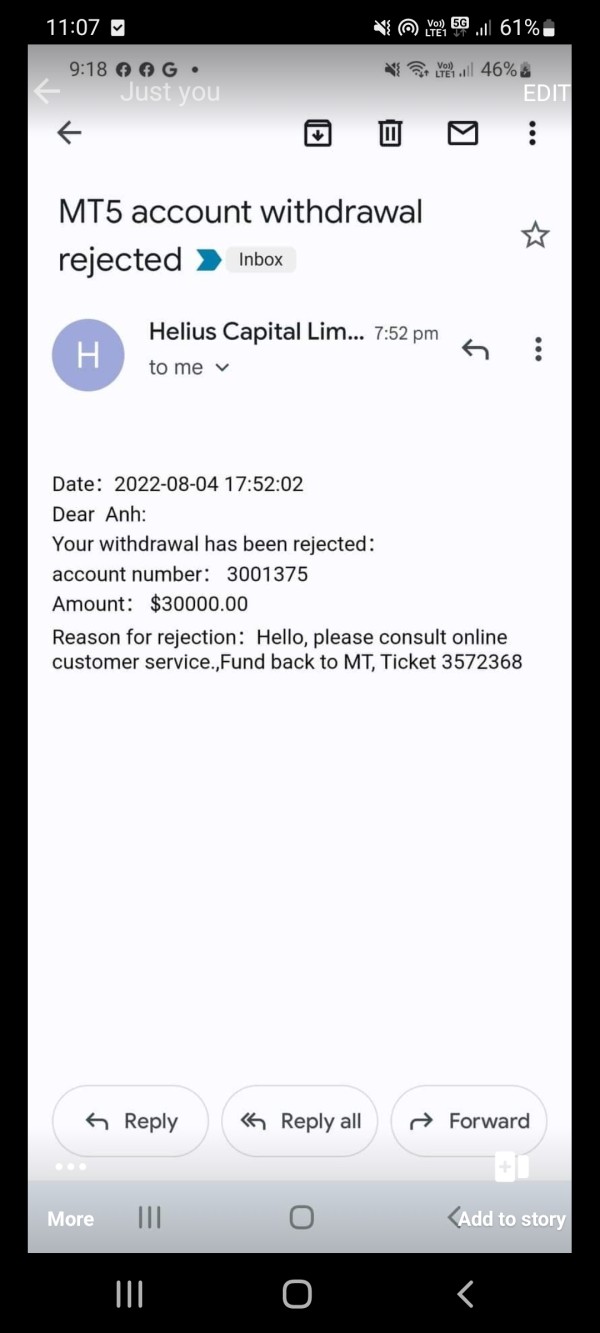Select Add to story
Image resolution: width=600 pixels, height=1333 pixels.
512,1218
